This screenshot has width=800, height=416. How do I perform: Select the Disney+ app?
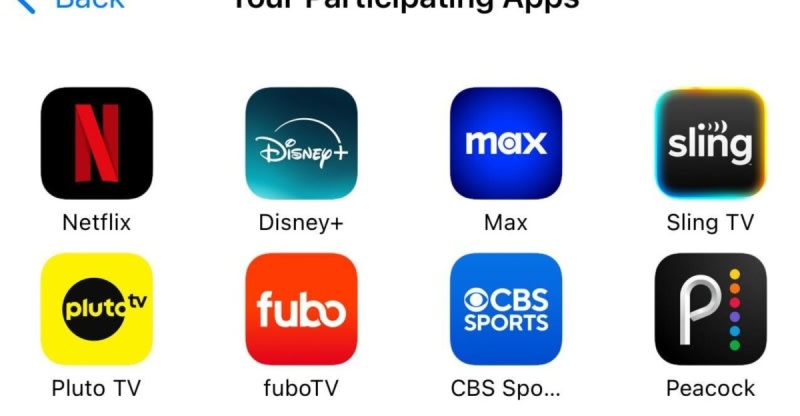tap(301, 143)
